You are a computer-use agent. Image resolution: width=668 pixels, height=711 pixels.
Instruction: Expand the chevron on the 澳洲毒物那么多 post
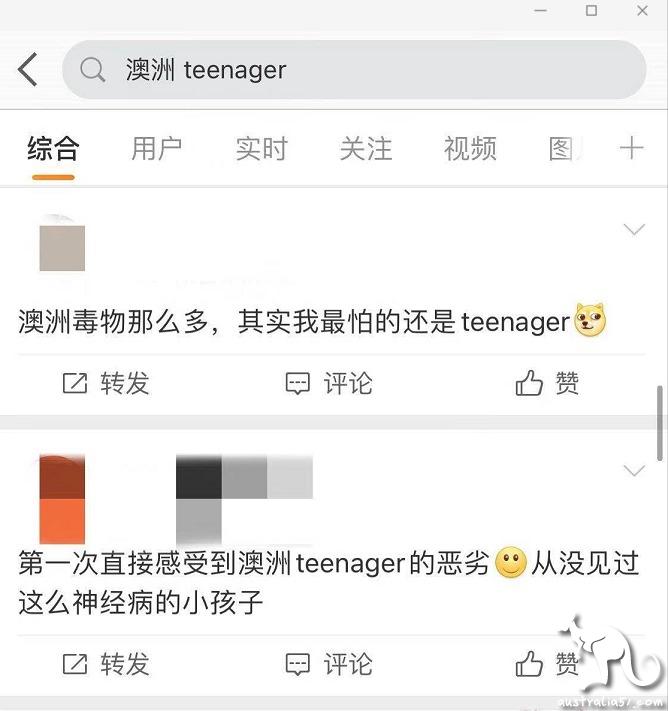pos(634,230)
